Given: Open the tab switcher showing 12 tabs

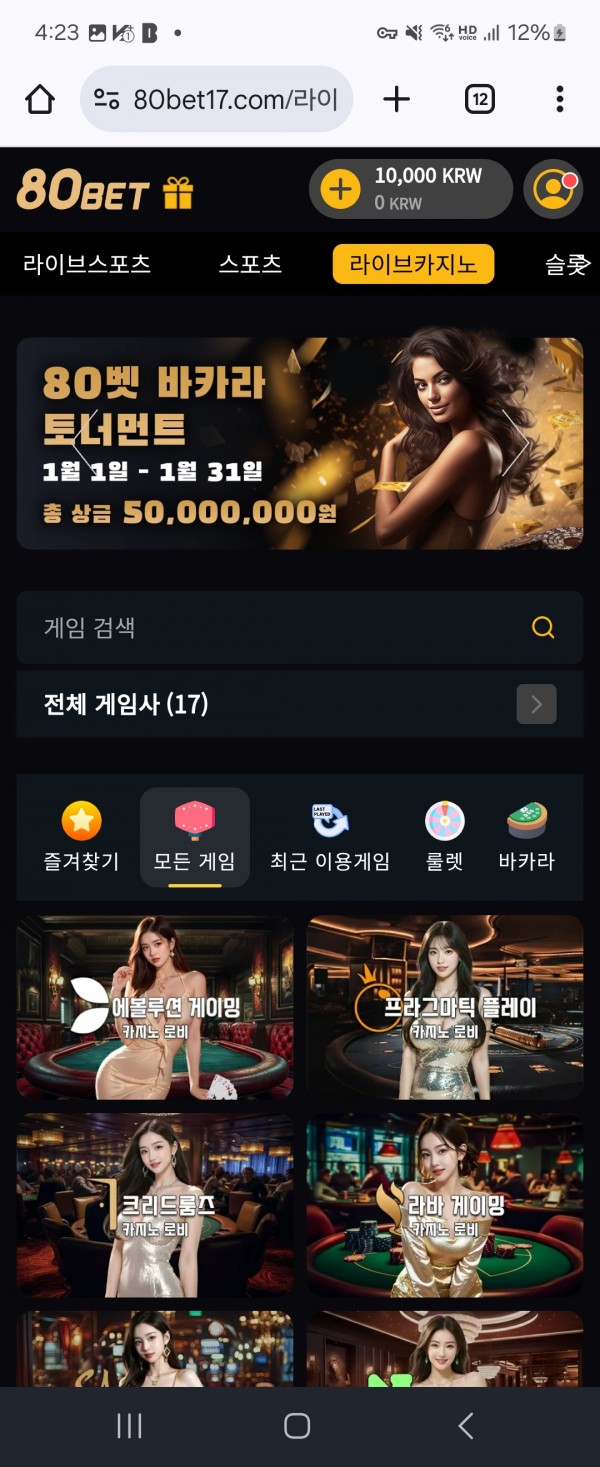Looking at the screenshot, I should [x=480, y=99].
